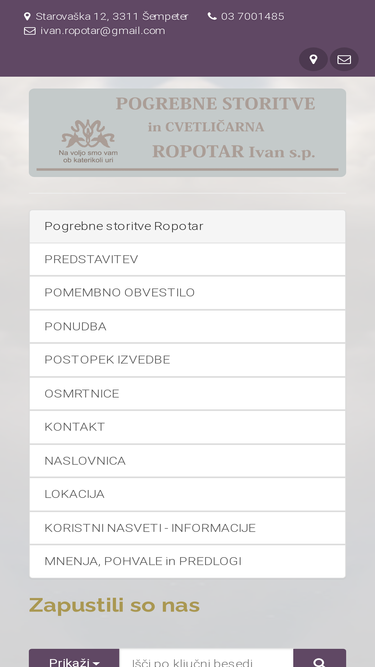375x667 pixels.
Task: Tap the ivan.ropotar@gmail.com email link
Action: (x=102, y=31)
